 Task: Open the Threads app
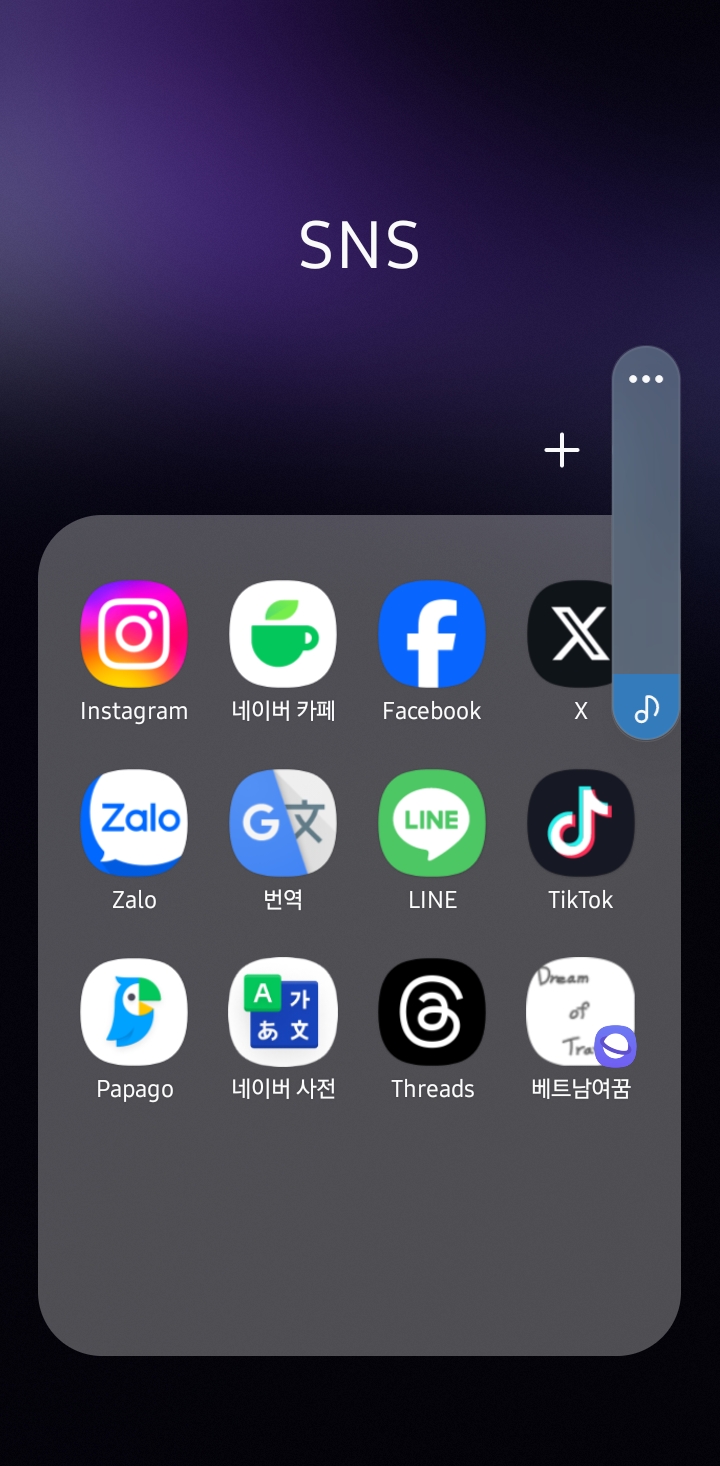(432, 1012)
